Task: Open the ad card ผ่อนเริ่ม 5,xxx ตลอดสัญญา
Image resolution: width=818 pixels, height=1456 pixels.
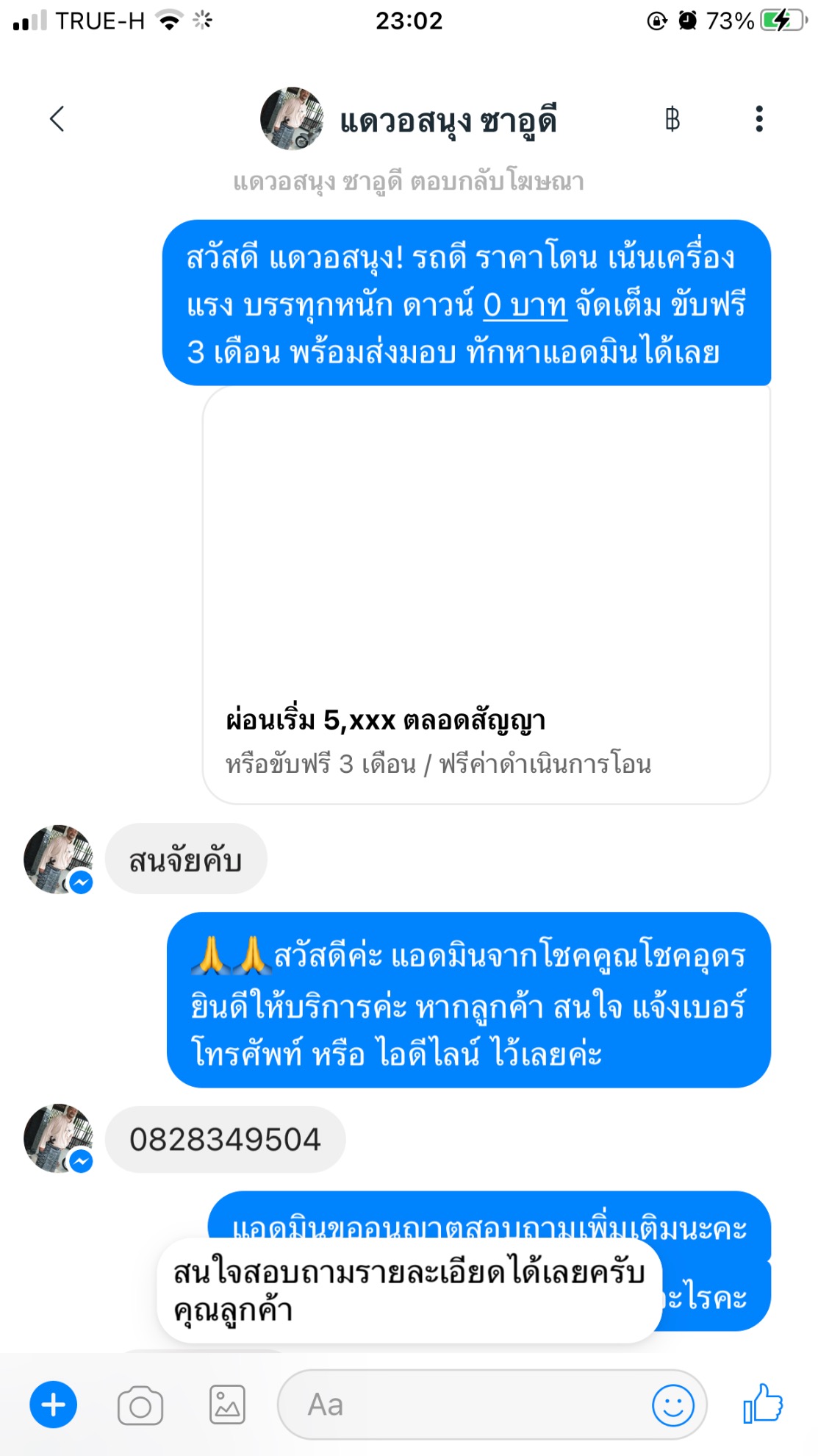Action: pyautogui.click(x=485, y=596)
